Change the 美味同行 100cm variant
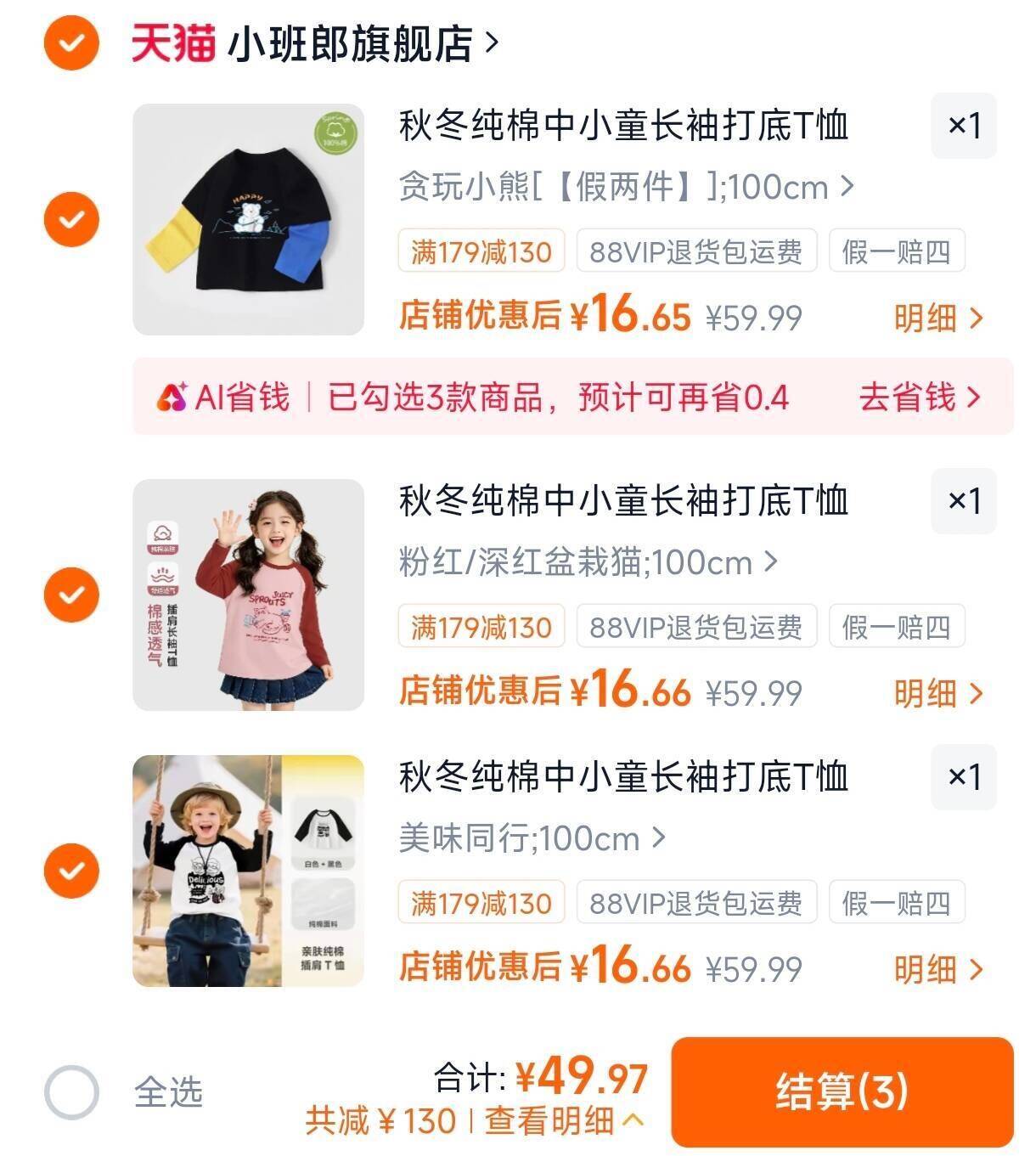The image size is (1036, 1156). click(x=532, y=839)
